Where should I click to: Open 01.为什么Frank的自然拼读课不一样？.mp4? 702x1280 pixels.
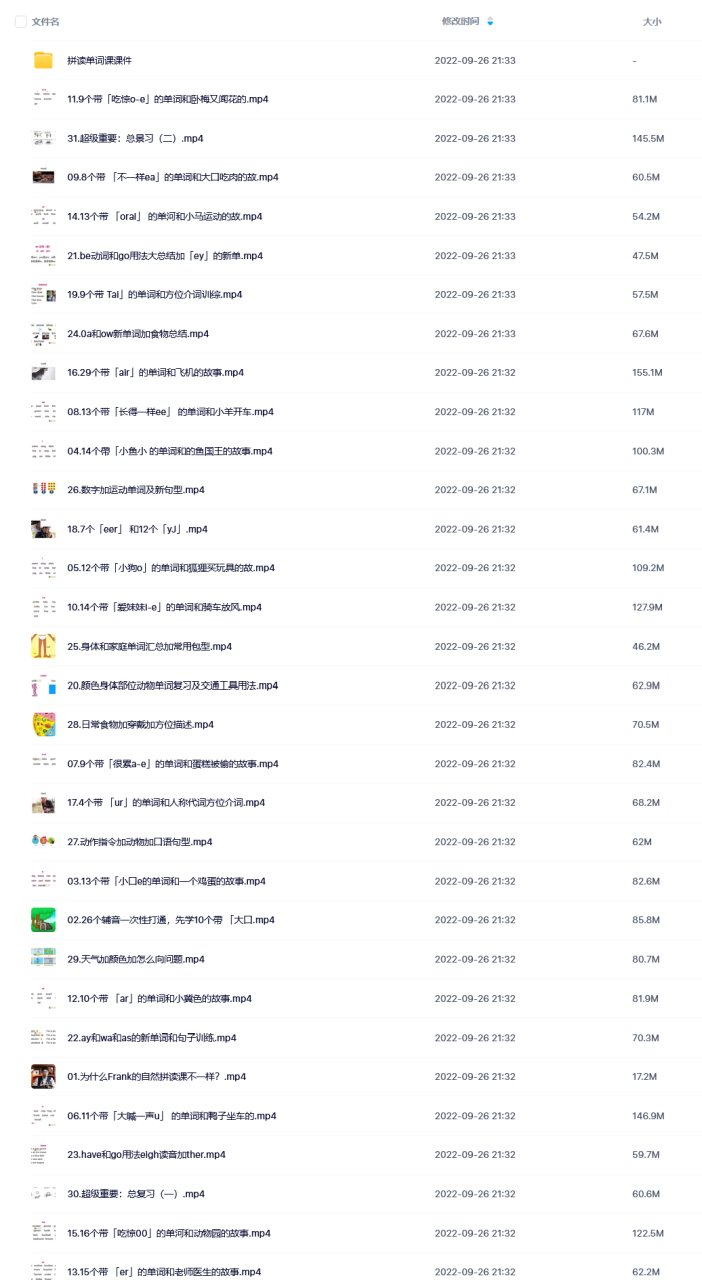coord(156,1076)
